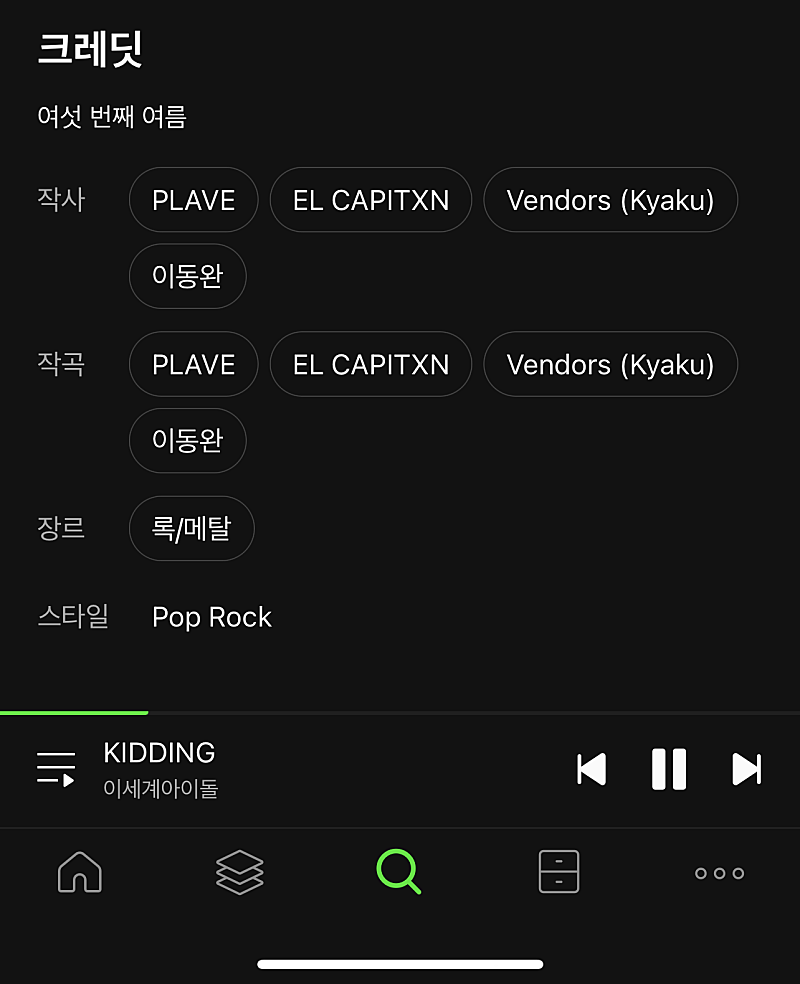
Task: Open the playlist queue icon
Action: coord(56,769)
